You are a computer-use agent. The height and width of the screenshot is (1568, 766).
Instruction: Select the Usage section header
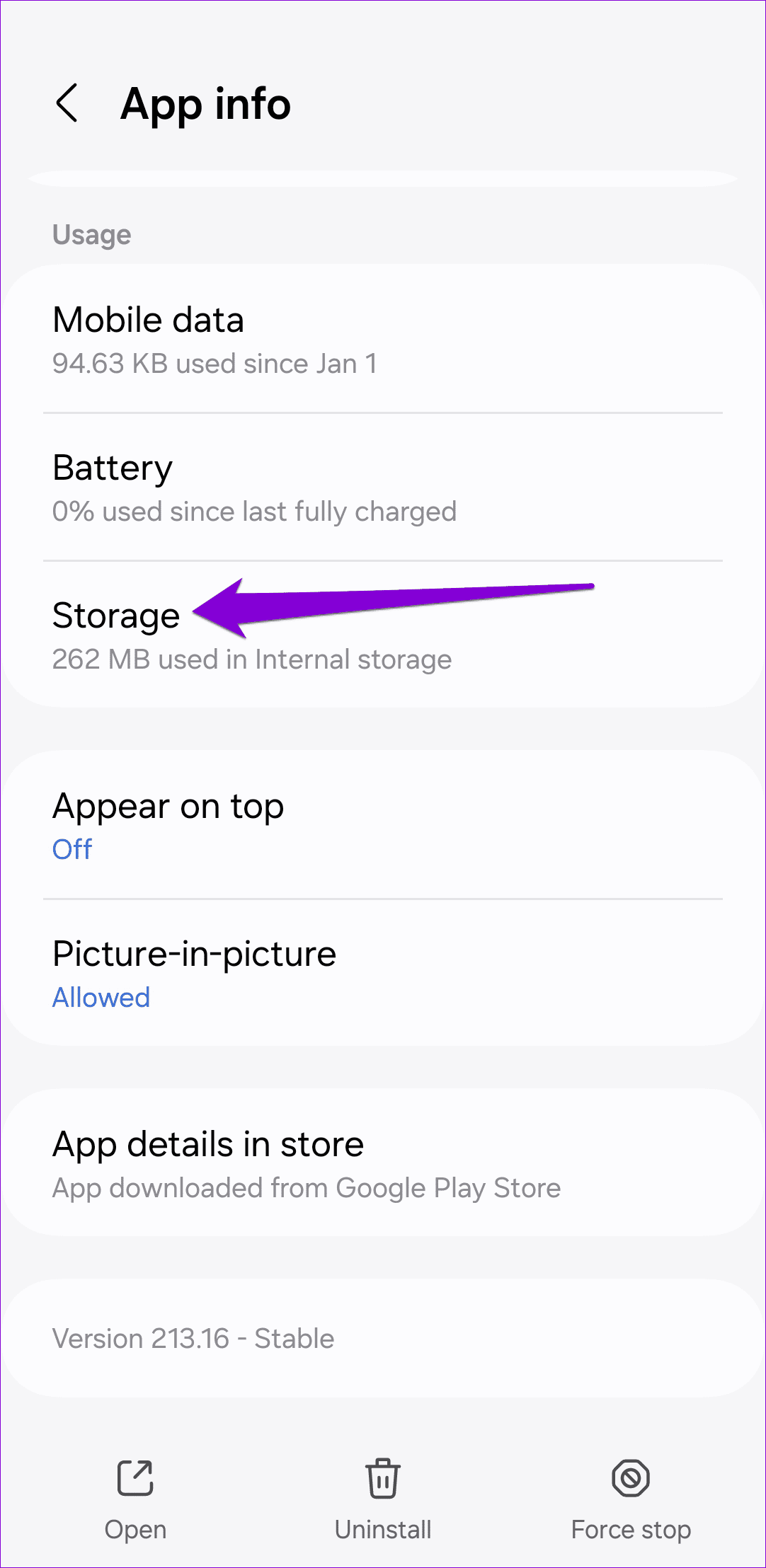coord(91,234)
